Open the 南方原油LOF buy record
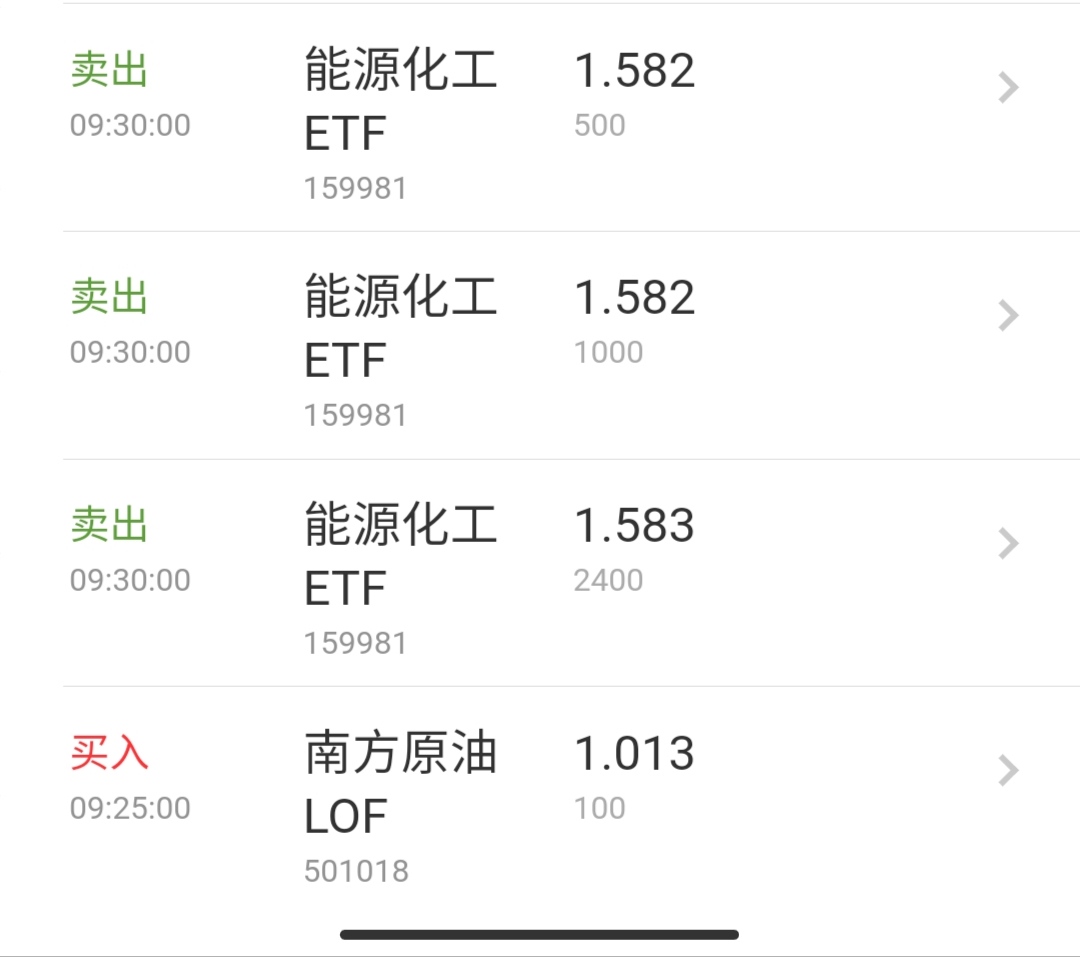The height and width of the screenshot is (957, 1080). (571, 799)
